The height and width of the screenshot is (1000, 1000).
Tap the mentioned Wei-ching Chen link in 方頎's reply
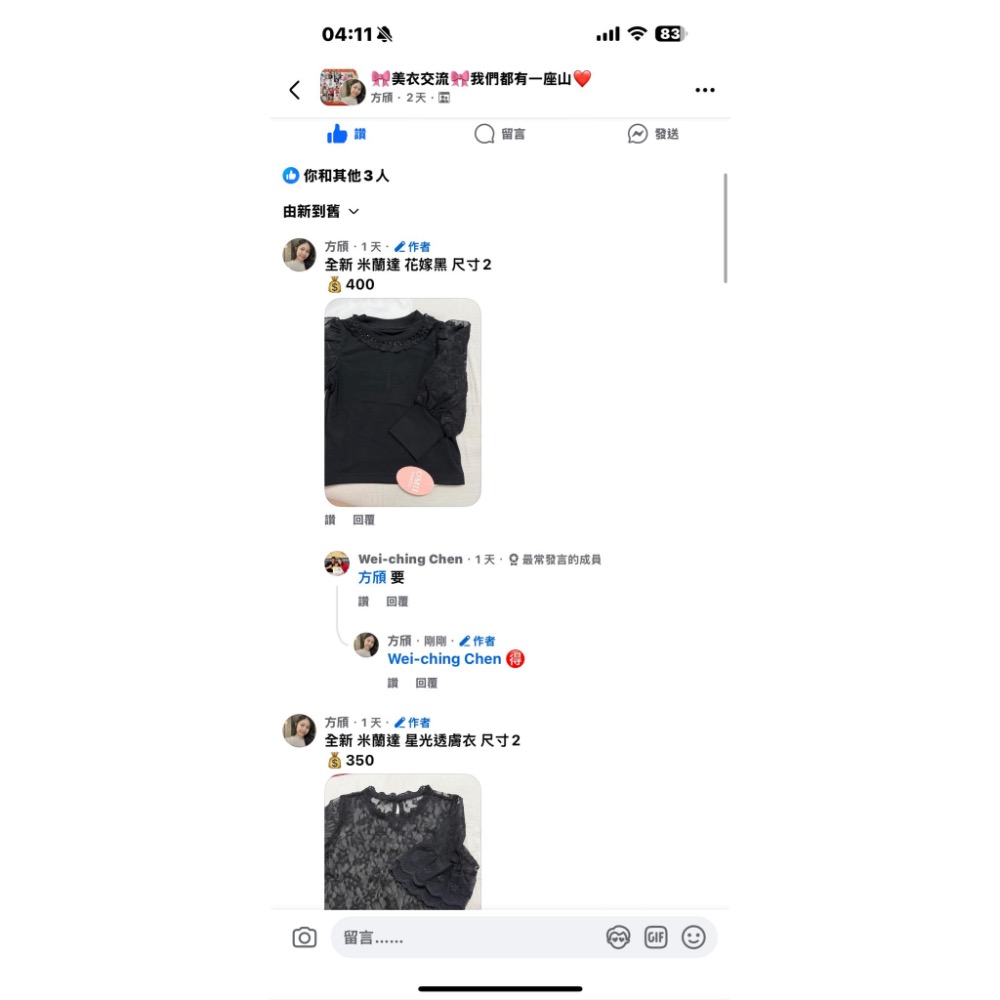444,659
